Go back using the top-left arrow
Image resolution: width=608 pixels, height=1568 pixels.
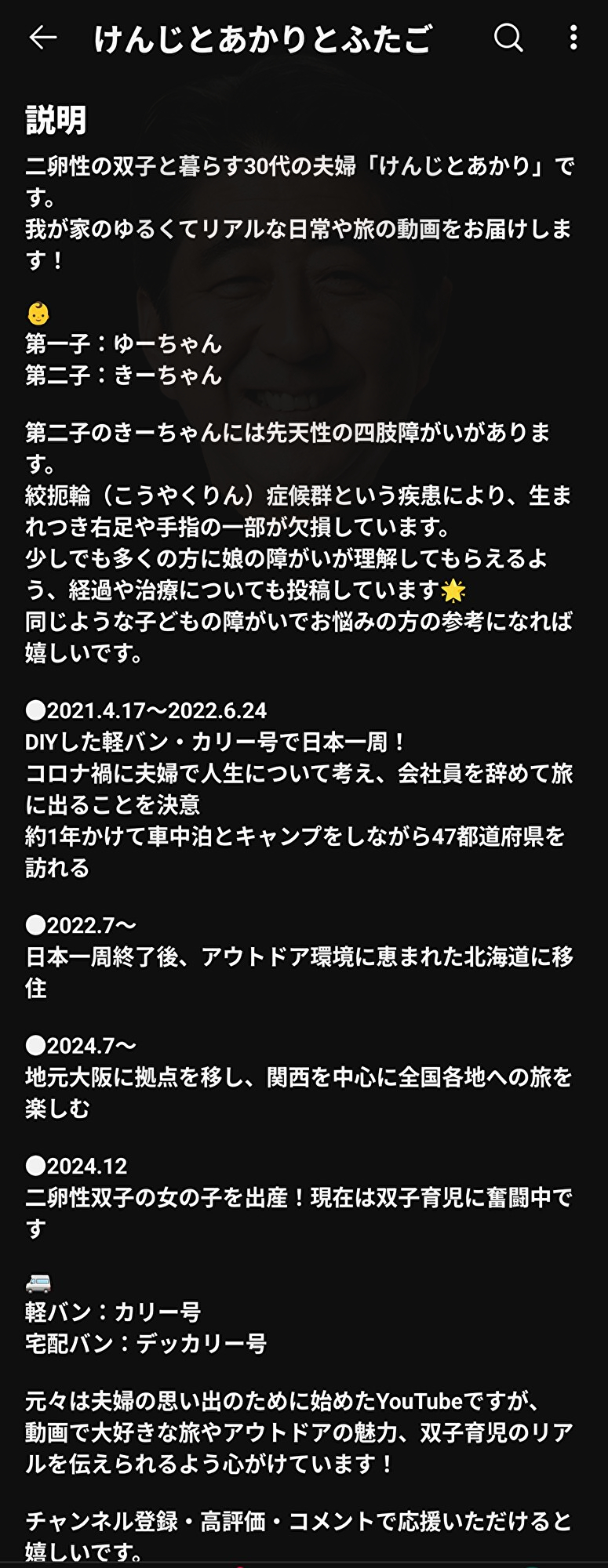pyautogui.click(x=42, y=37)
